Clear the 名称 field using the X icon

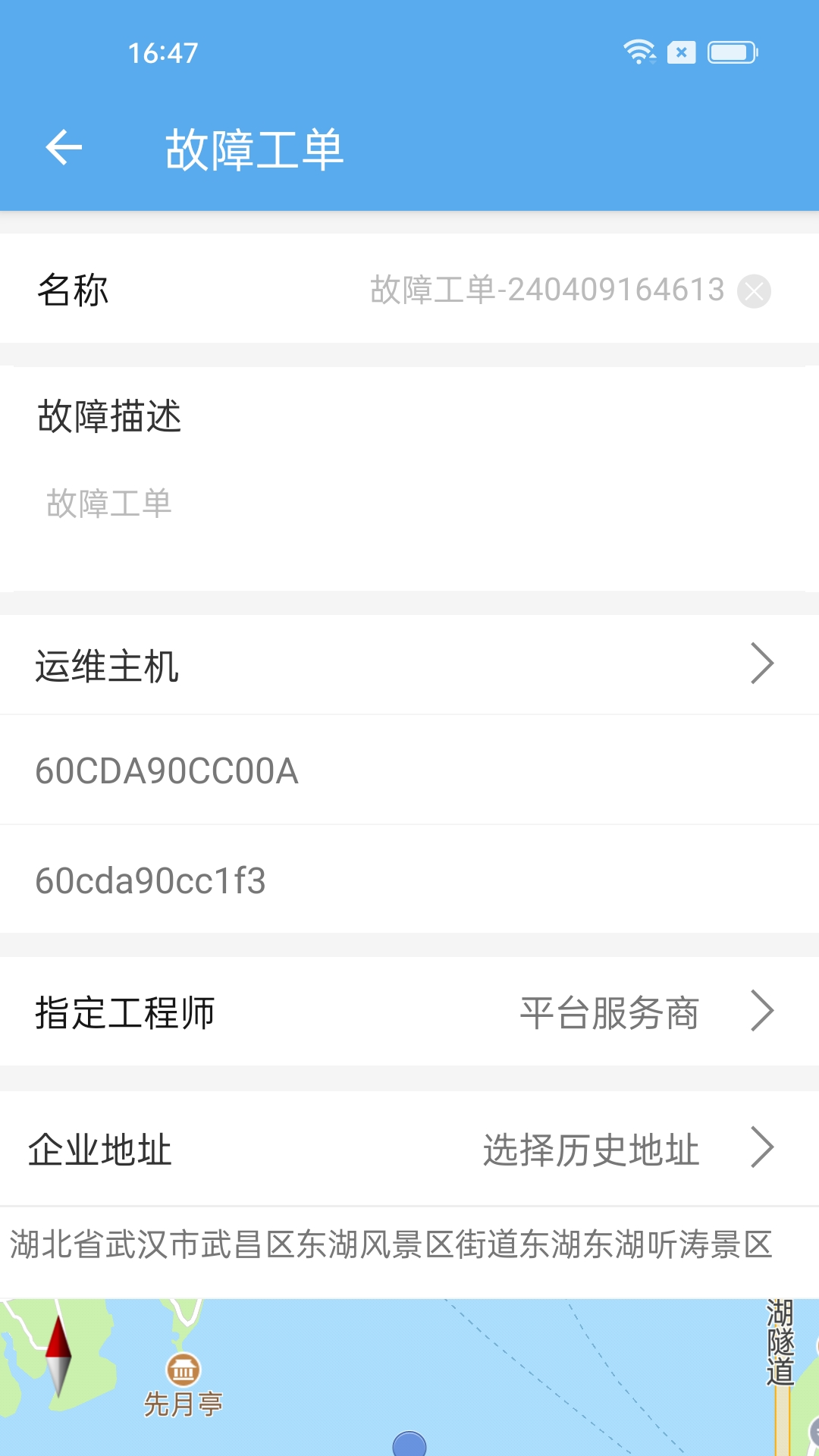click(x=754, y=290)
